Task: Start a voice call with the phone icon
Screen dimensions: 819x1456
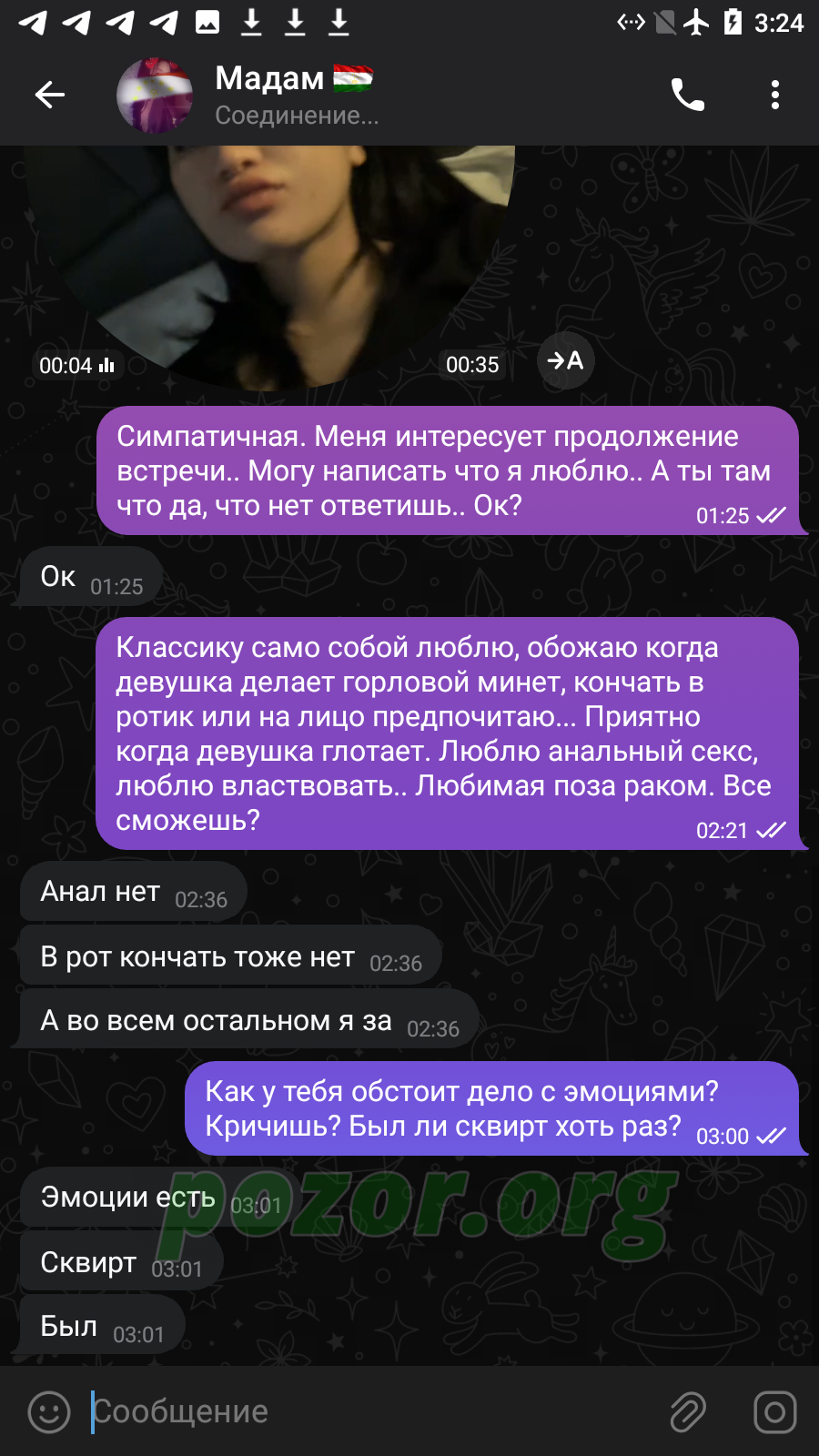Action: coord(688,95)
